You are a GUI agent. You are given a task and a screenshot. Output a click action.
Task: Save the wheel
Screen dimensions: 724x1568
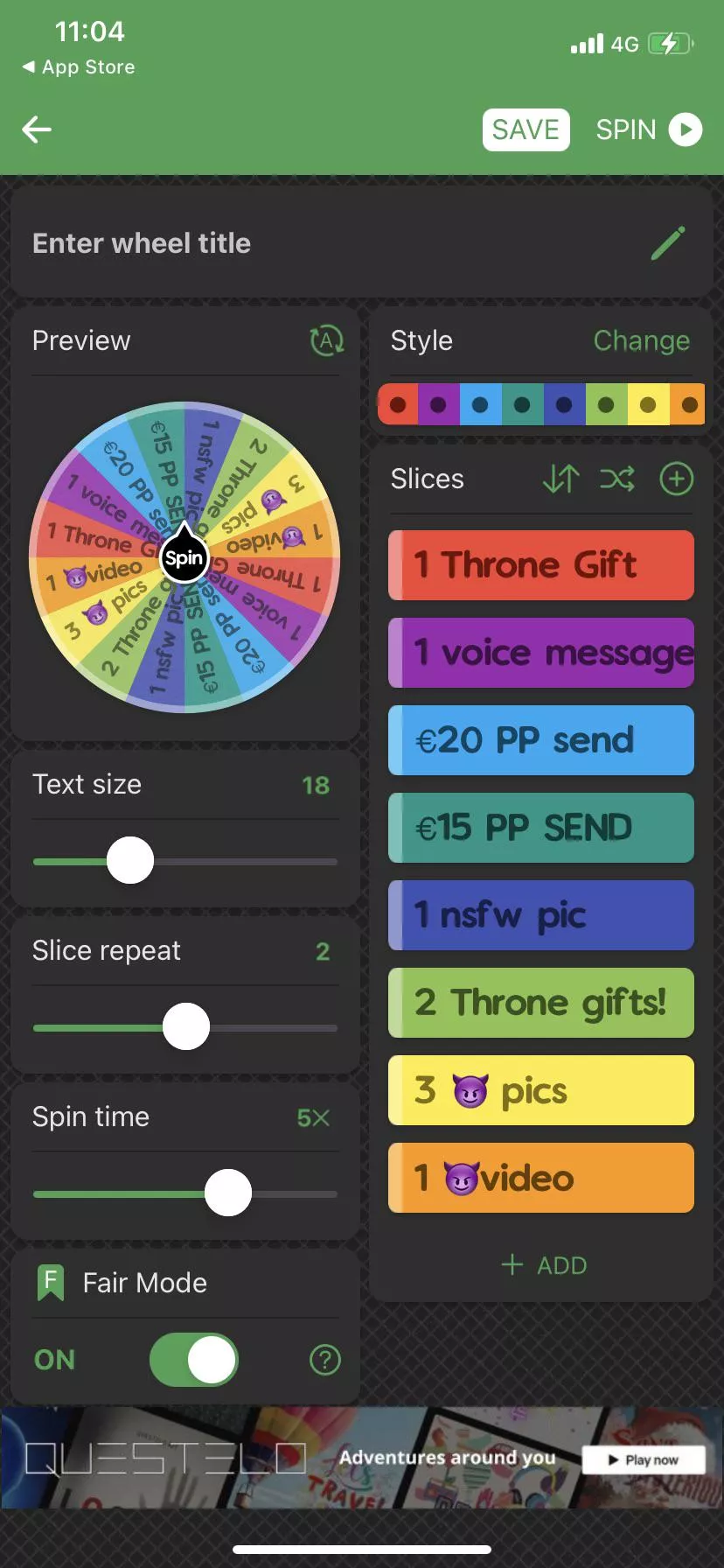click(x=526, y=129)
